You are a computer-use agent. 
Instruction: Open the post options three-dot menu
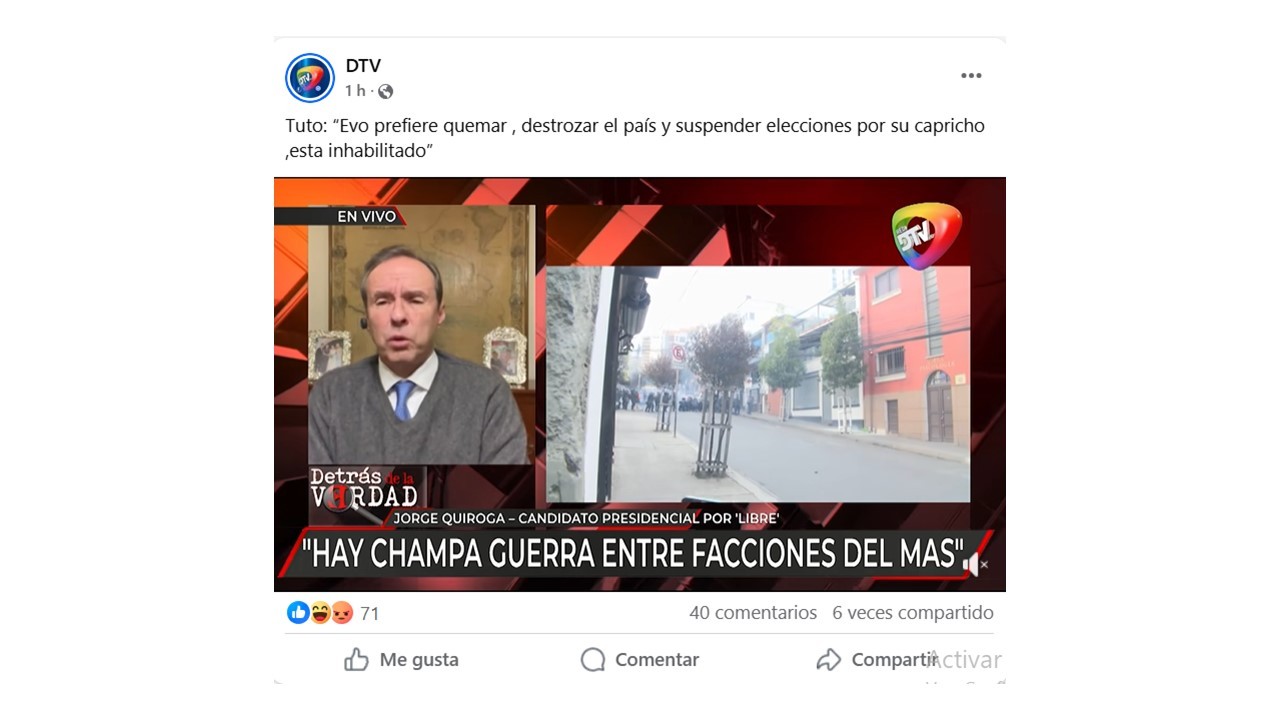tap(971, 76)
